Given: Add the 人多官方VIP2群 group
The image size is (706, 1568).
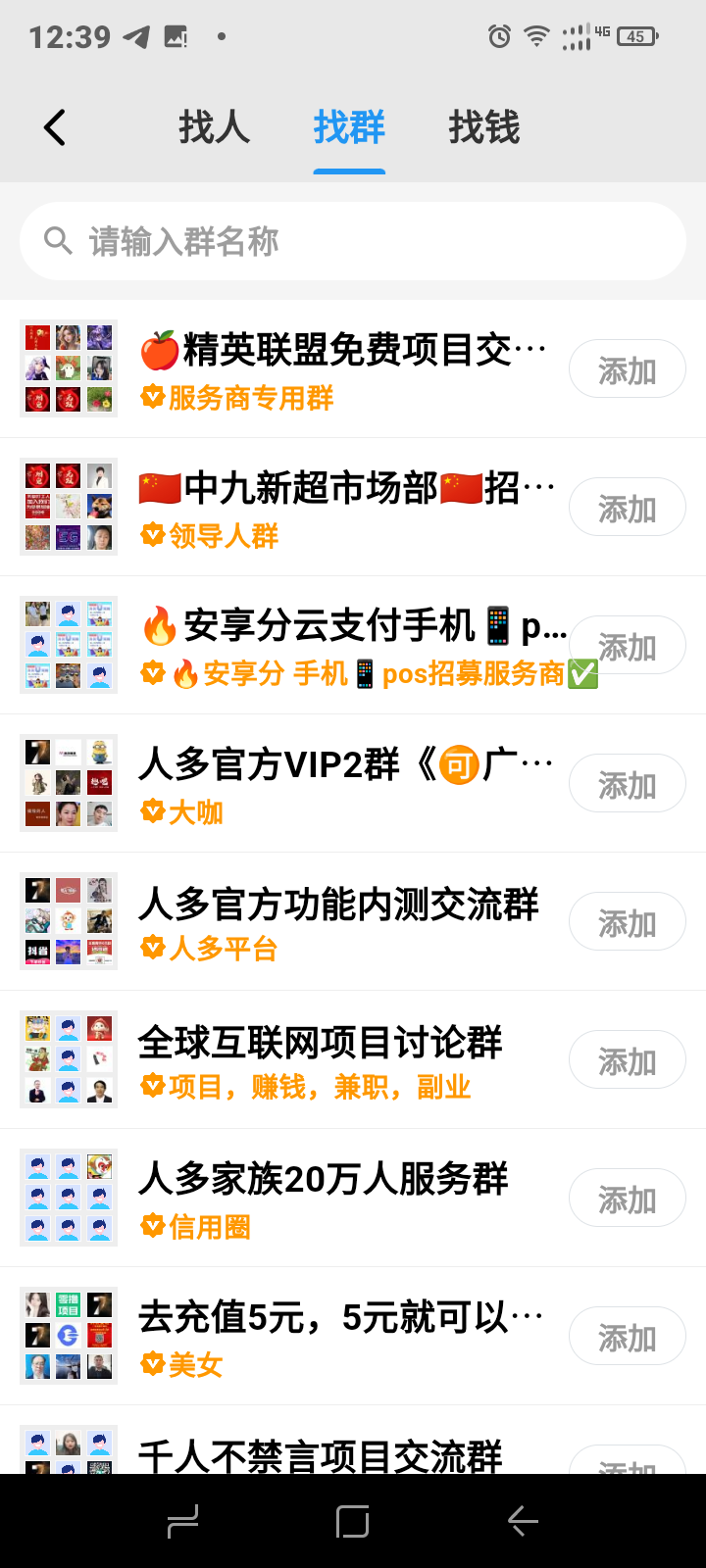Looking at the screenshot, I should [x=627, y=784].
